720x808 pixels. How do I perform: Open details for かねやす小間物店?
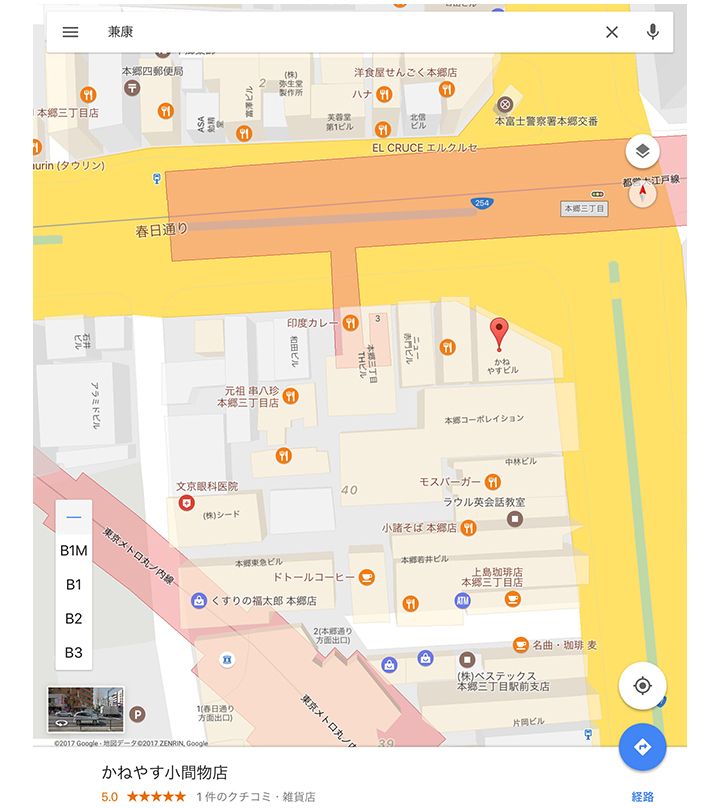point(165,773)
